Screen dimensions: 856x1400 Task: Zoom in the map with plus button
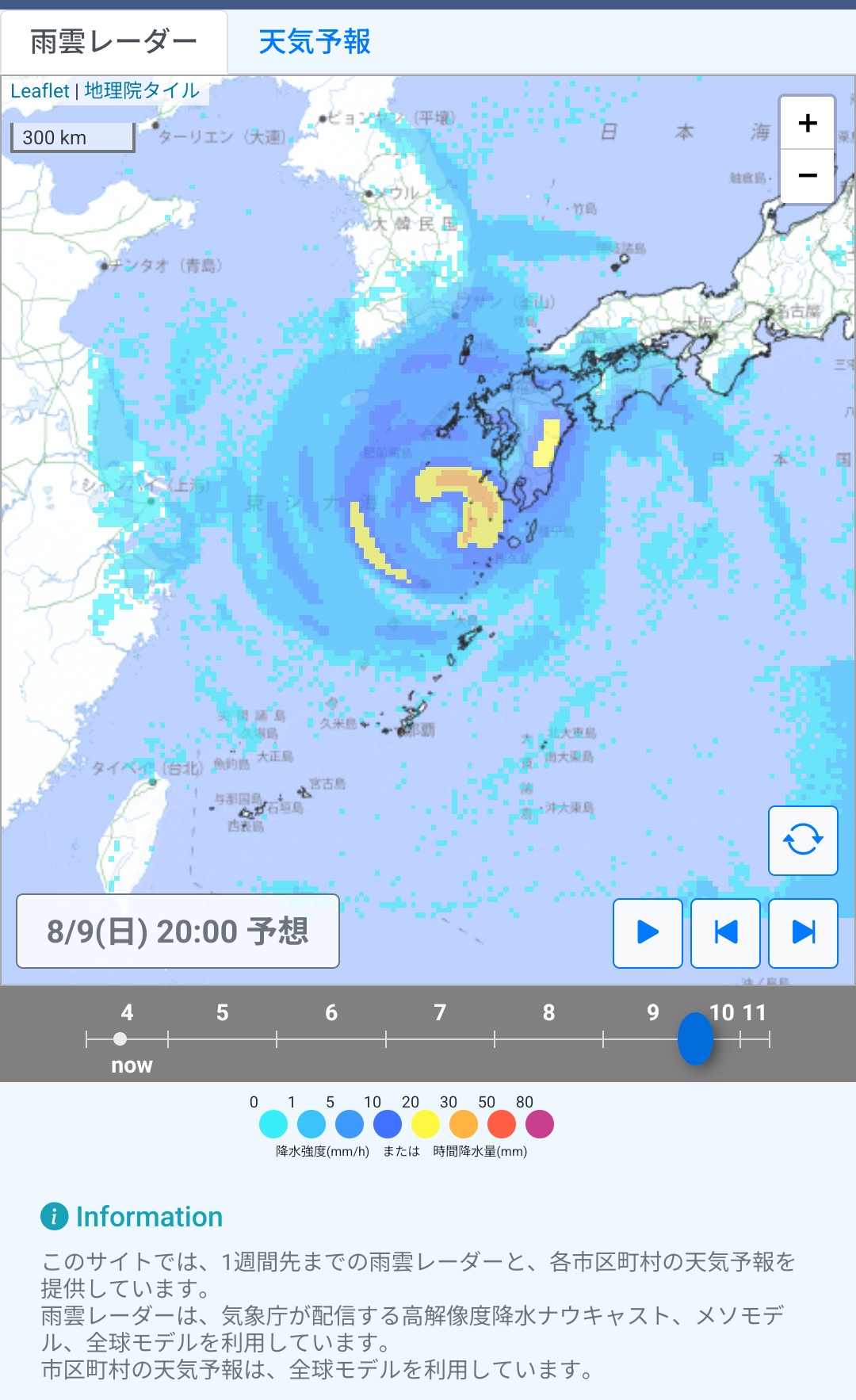coord(807,123)
